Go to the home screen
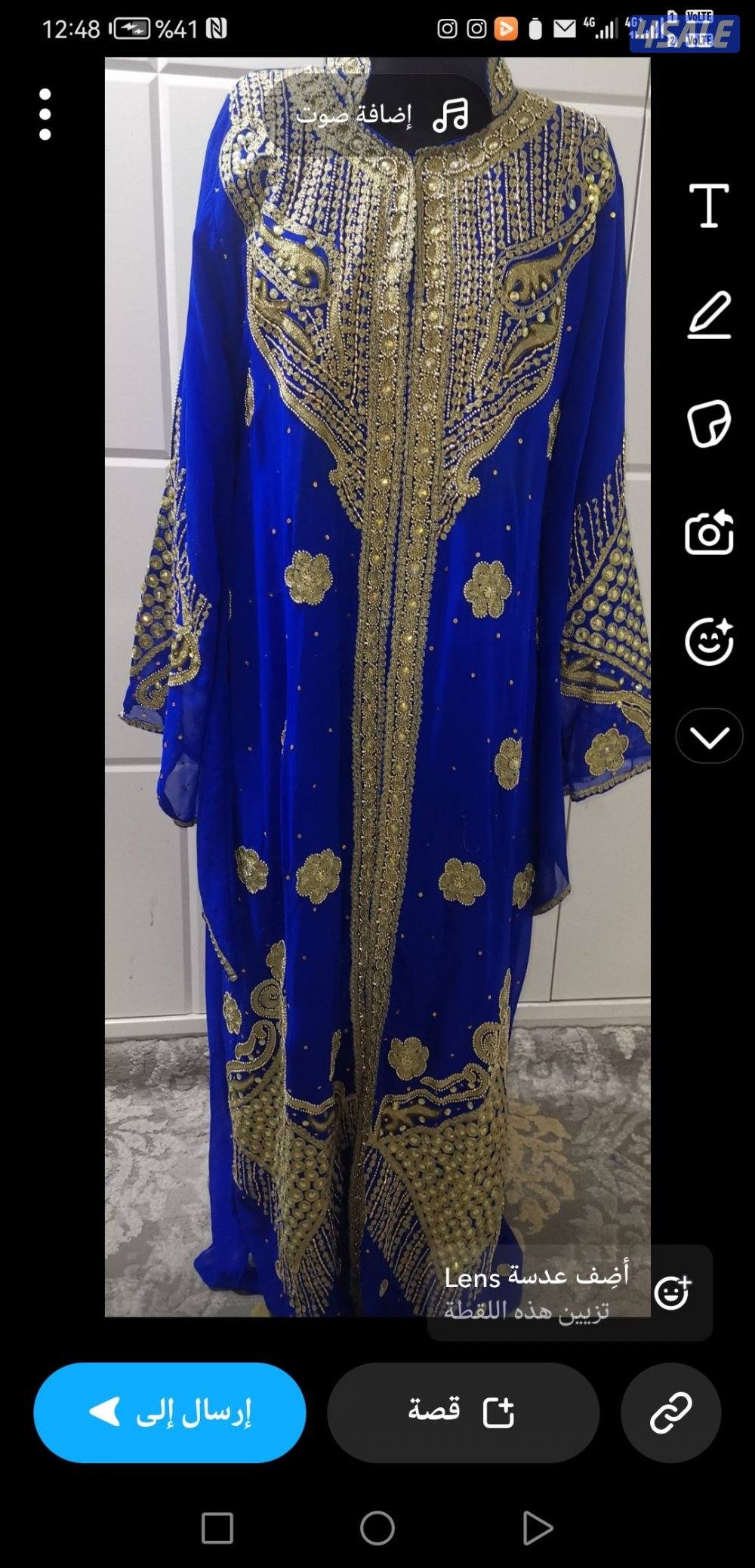This screenshot has height=1568, width=755. coord(377,1529)
